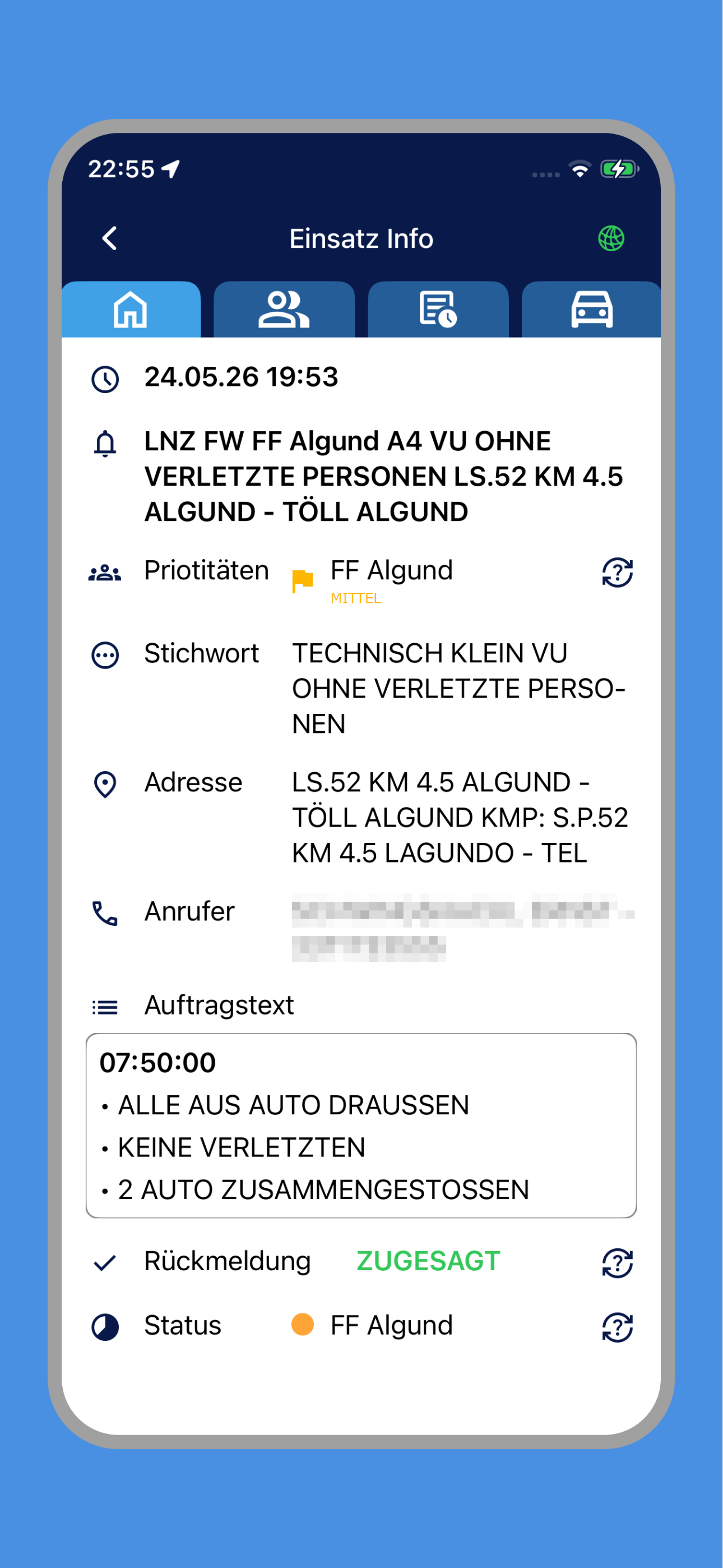Open help icon next to Priotitäten

click(617, 572)
